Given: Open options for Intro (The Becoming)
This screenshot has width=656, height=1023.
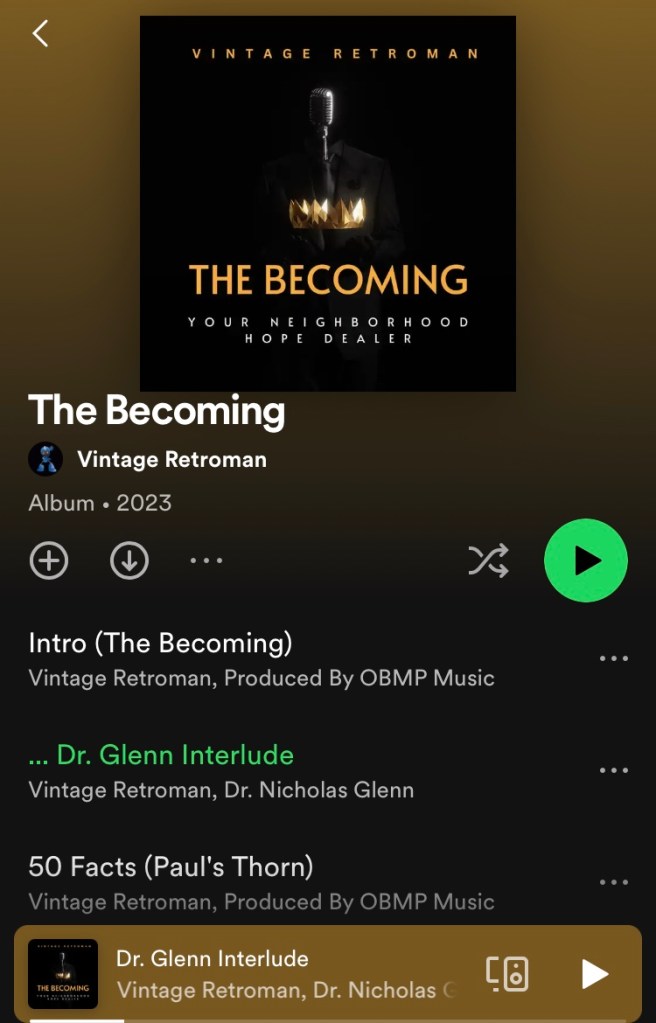Looking at the screenshot, I should point(613,658).
